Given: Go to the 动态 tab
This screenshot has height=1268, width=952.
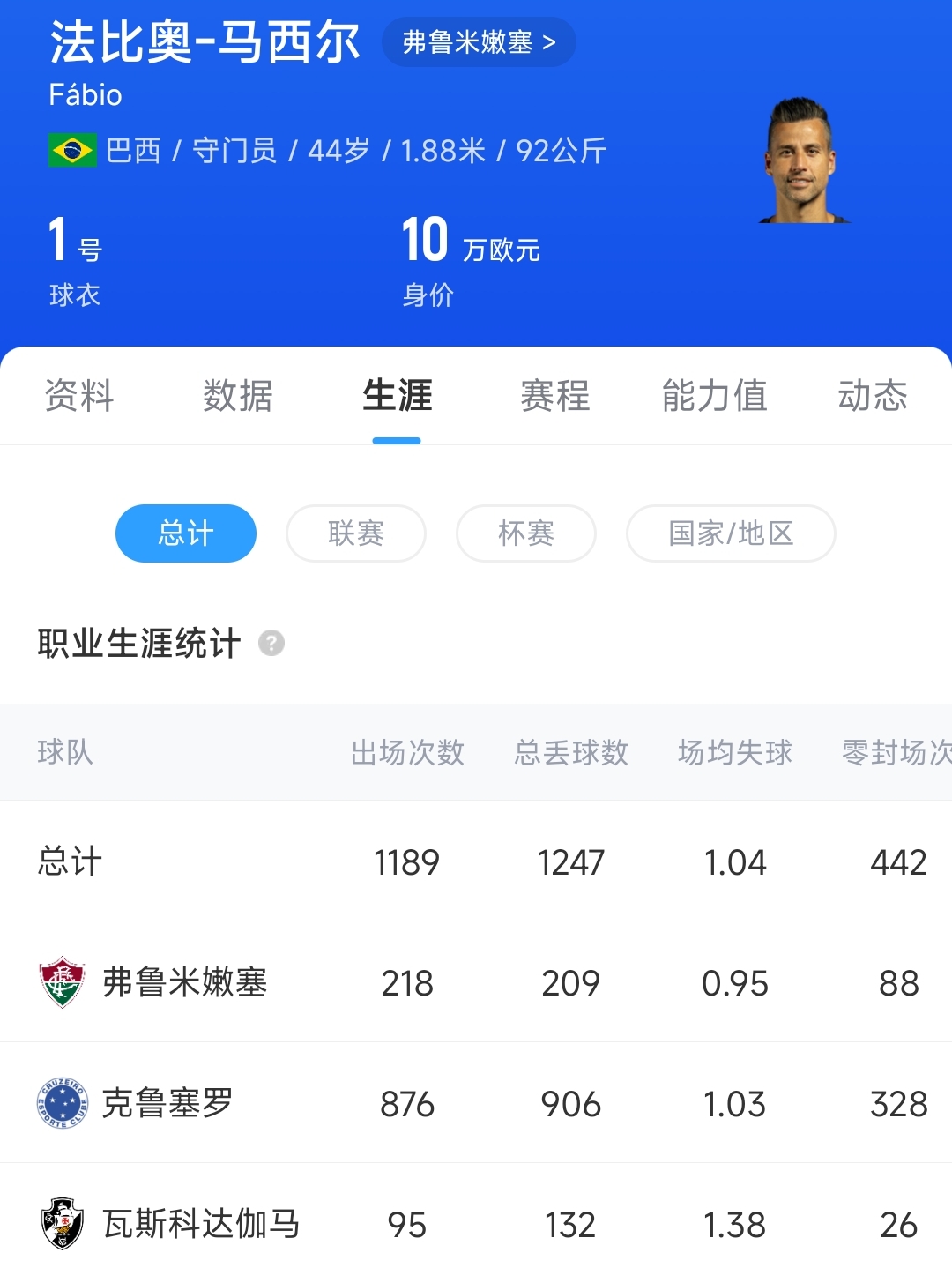Looking at the screenshot, I should (873, 396).
